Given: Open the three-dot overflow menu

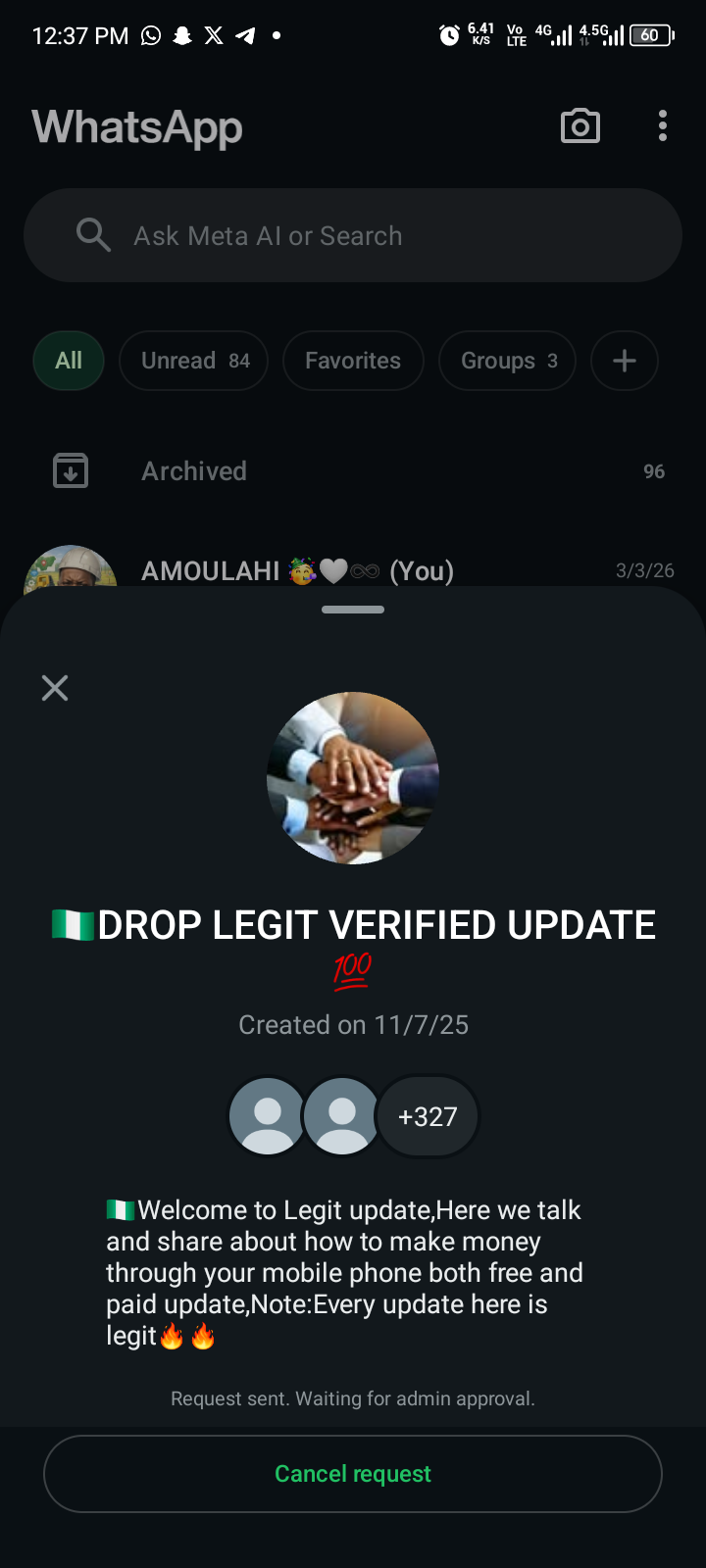Looking at the screenshot, I should click(x=663, y=126).
